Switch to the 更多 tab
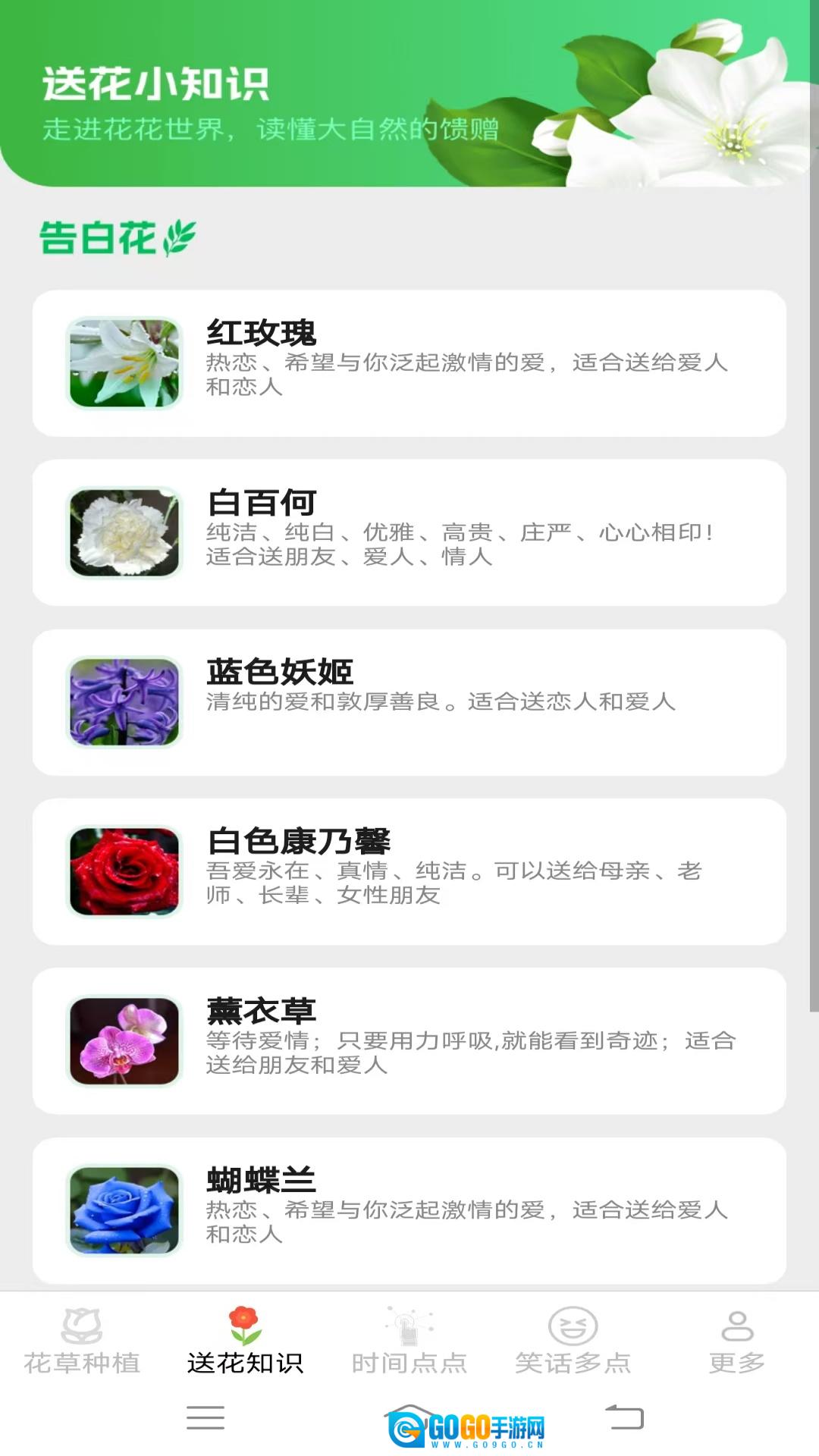This screenshot has width=819, height=1456. click(736, 1342)
